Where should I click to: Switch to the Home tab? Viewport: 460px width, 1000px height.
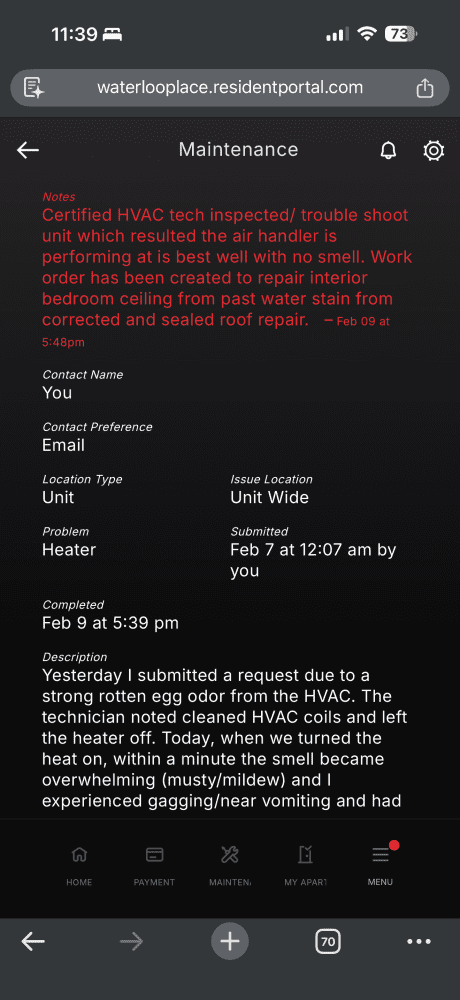79,865
